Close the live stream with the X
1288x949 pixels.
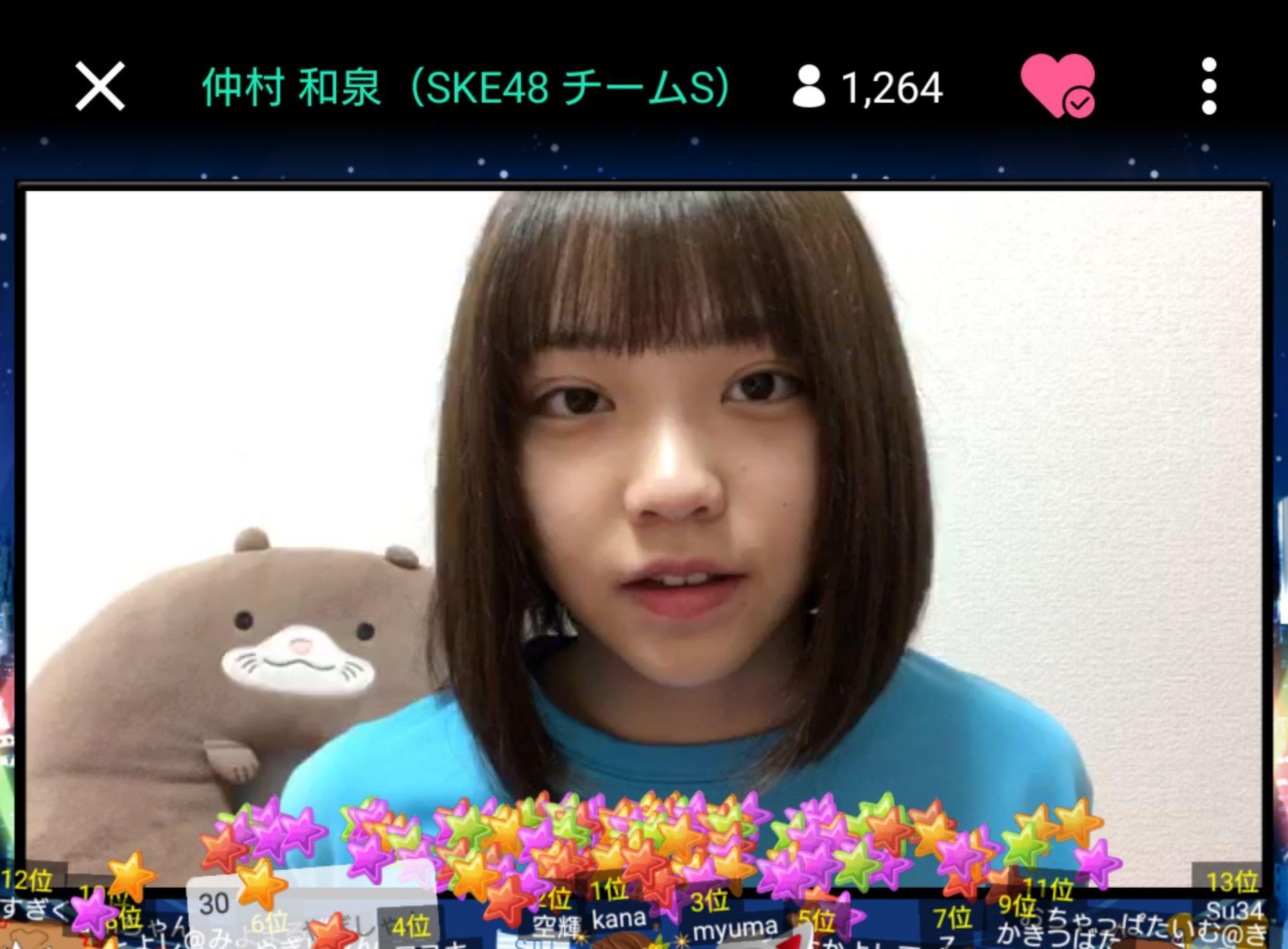click(100, 87)
